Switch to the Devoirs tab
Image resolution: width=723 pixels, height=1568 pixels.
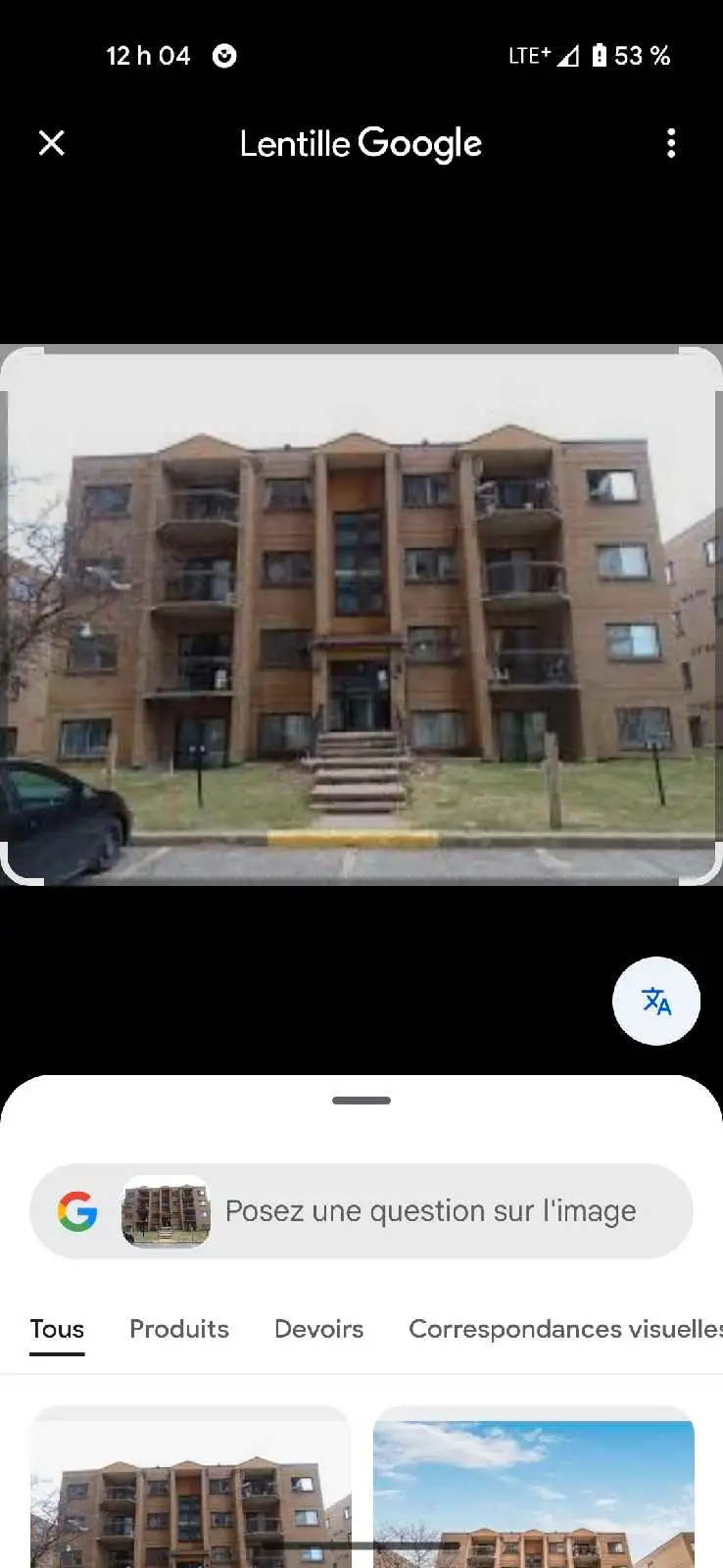click(318, 1329)
